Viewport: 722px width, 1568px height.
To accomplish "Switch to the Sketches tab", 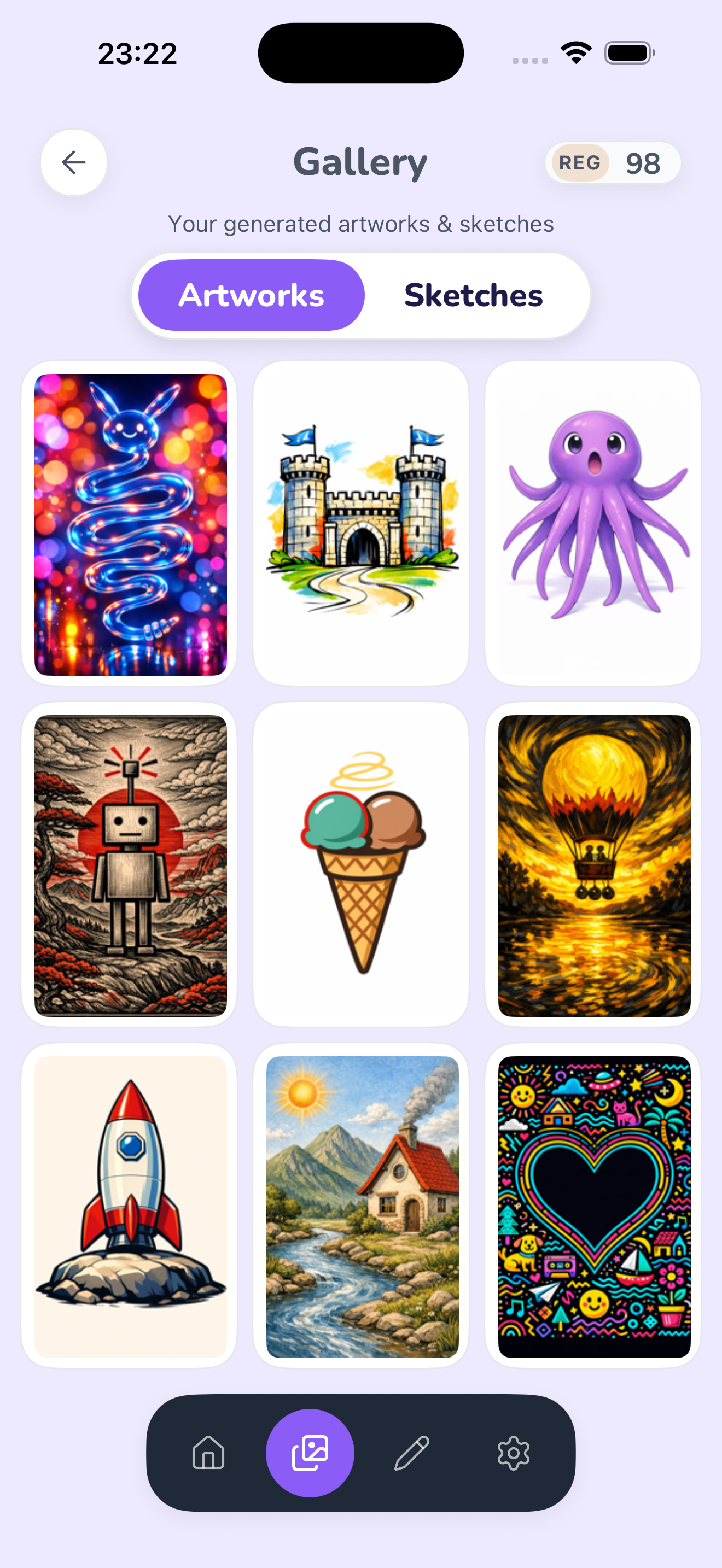I will [x=473, y=295].
